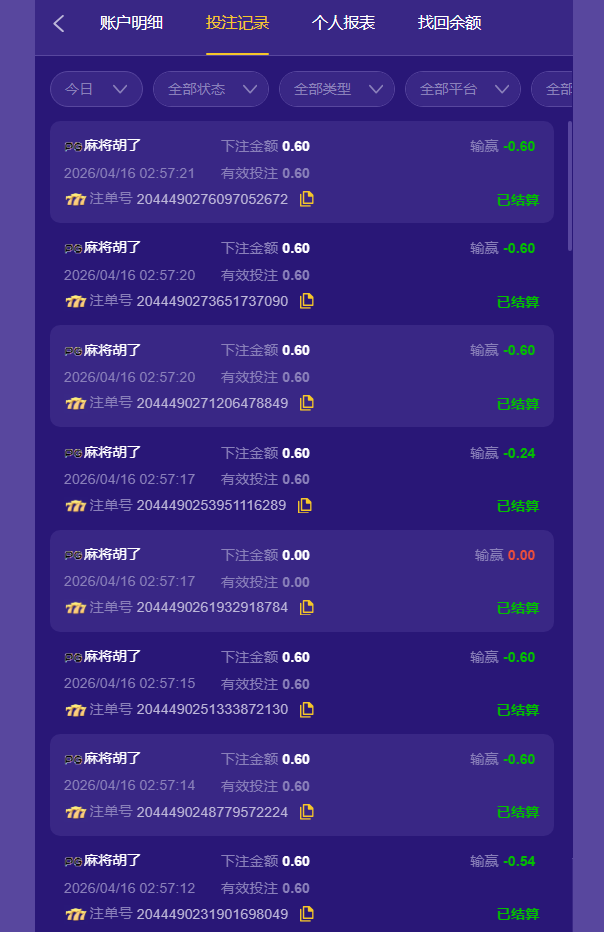Copy order number 2044490248779572224
The width and height of the screenshot is (604, 932).
coord(307,811)
